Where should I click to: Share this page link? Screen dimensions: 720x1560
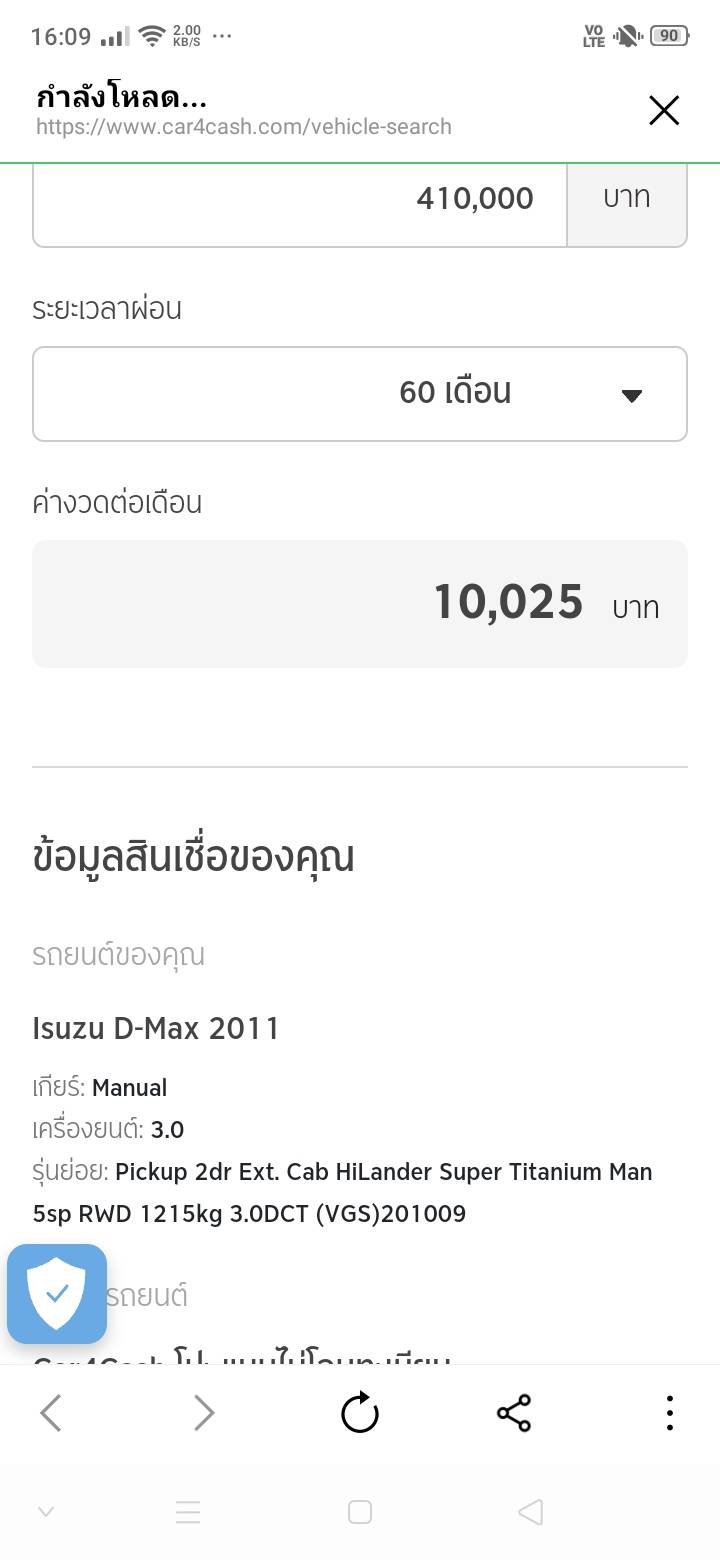(x=514, y=1413)
